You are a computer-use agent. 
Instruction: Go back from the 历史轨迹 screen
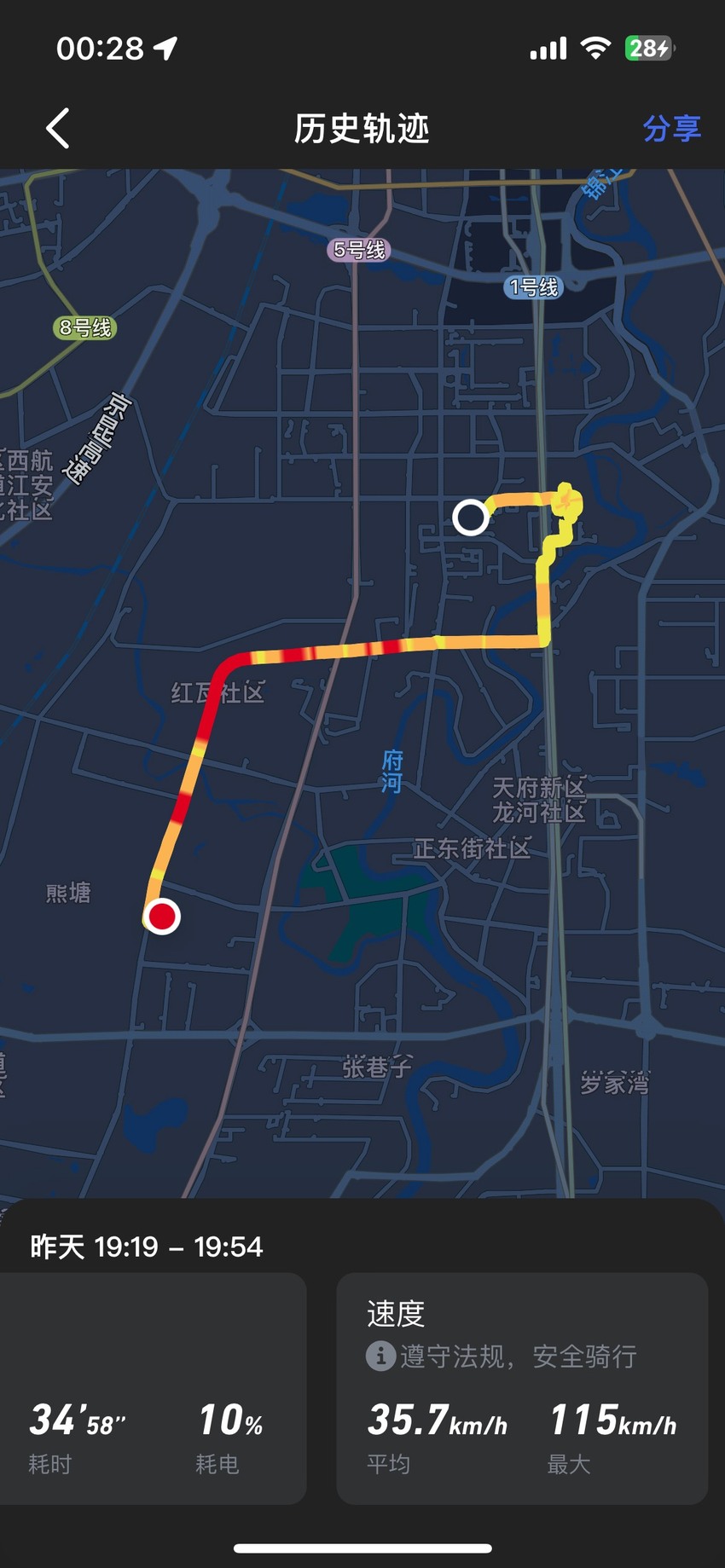pos(57,129)
